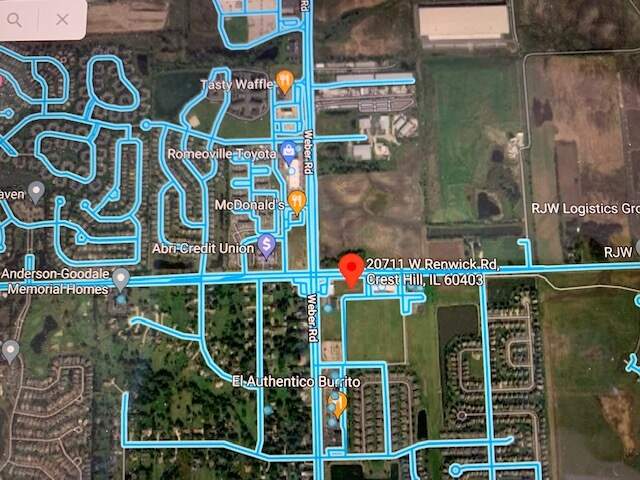Clear the search with the X button
The image size is (640, 480).
(x=62, y=18)
